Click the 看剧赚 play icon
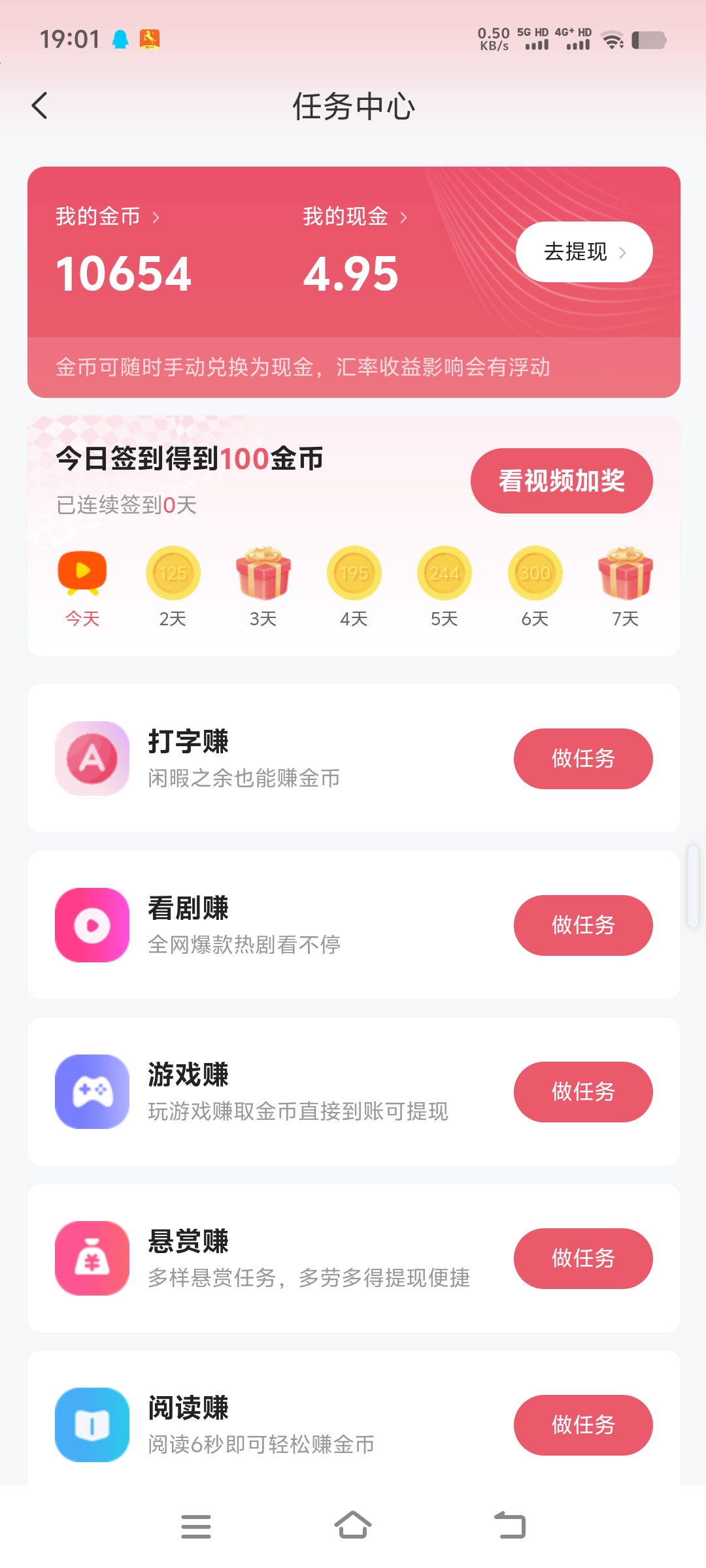 [x=92, y=925]
